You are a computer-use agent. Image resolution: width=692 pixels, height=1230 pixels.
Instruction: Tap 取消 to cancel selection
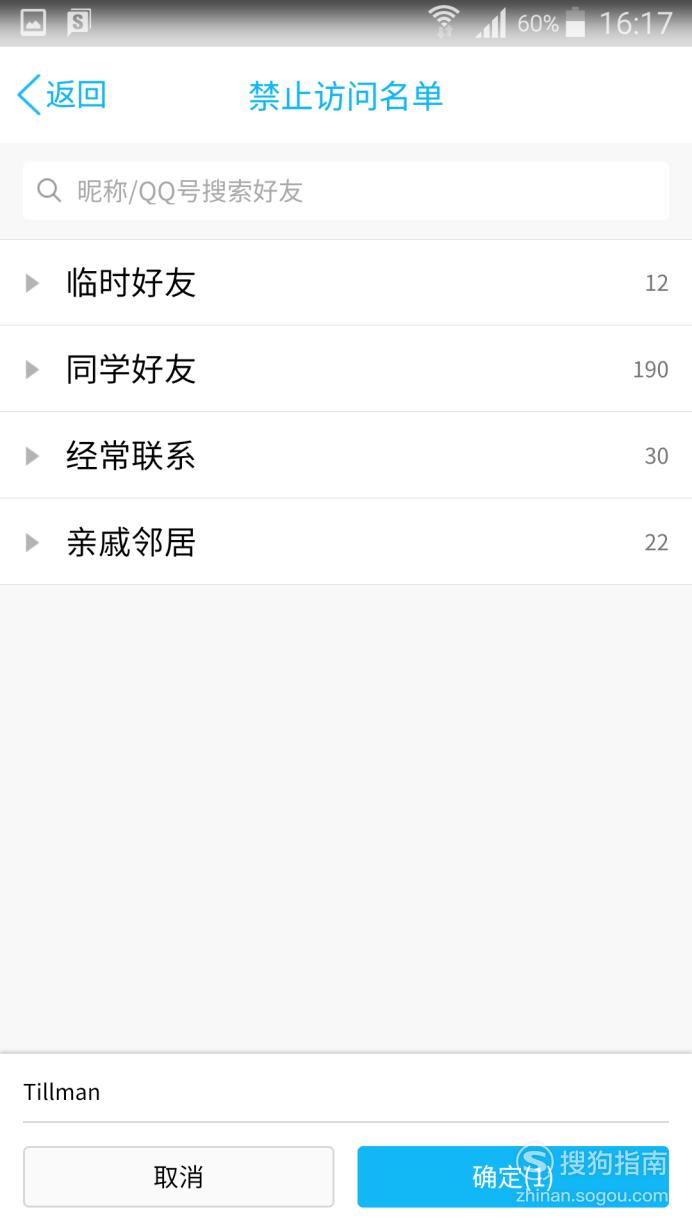pyautogui.click(x=179, y=1177)
